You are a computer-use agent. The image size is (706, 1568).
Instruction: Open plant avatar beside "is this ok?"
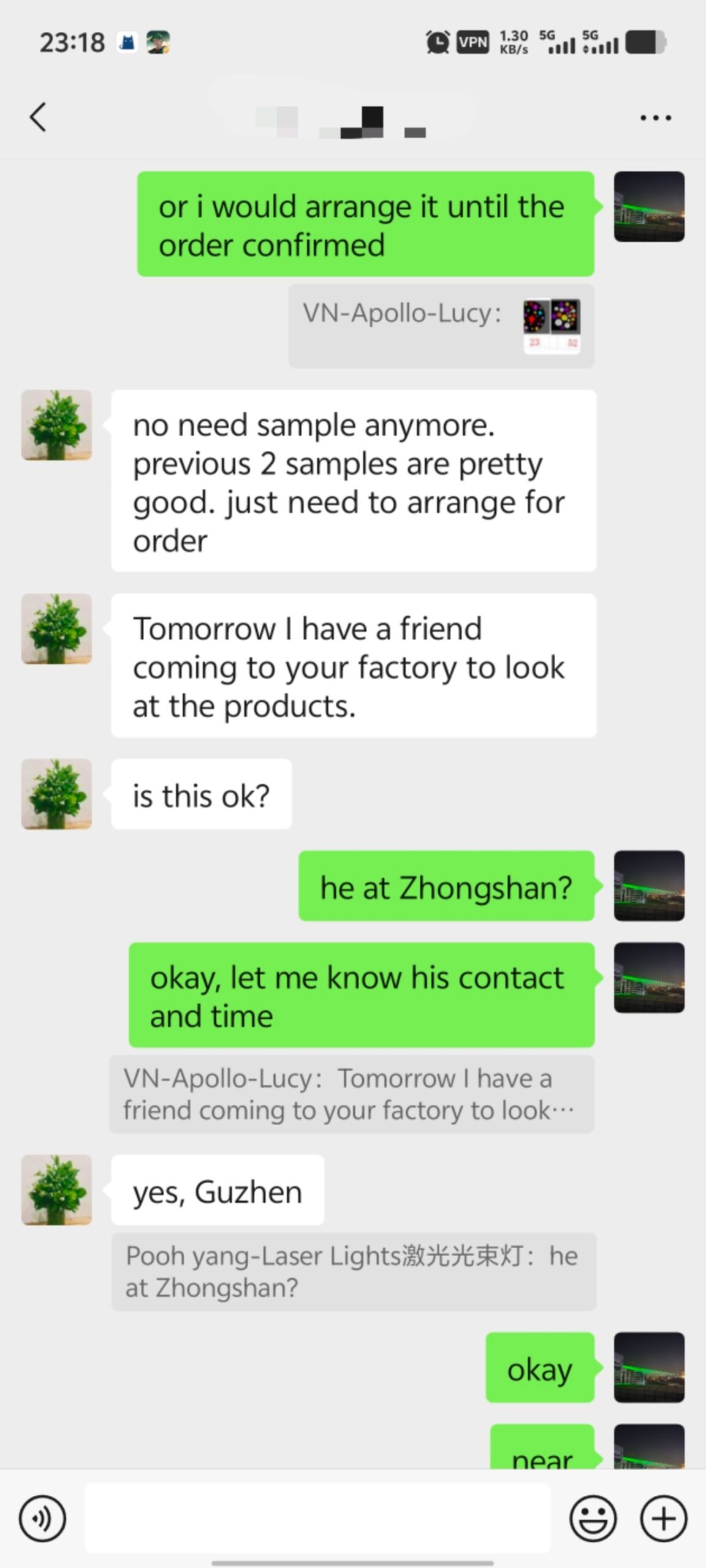click(x=56, y=794)
